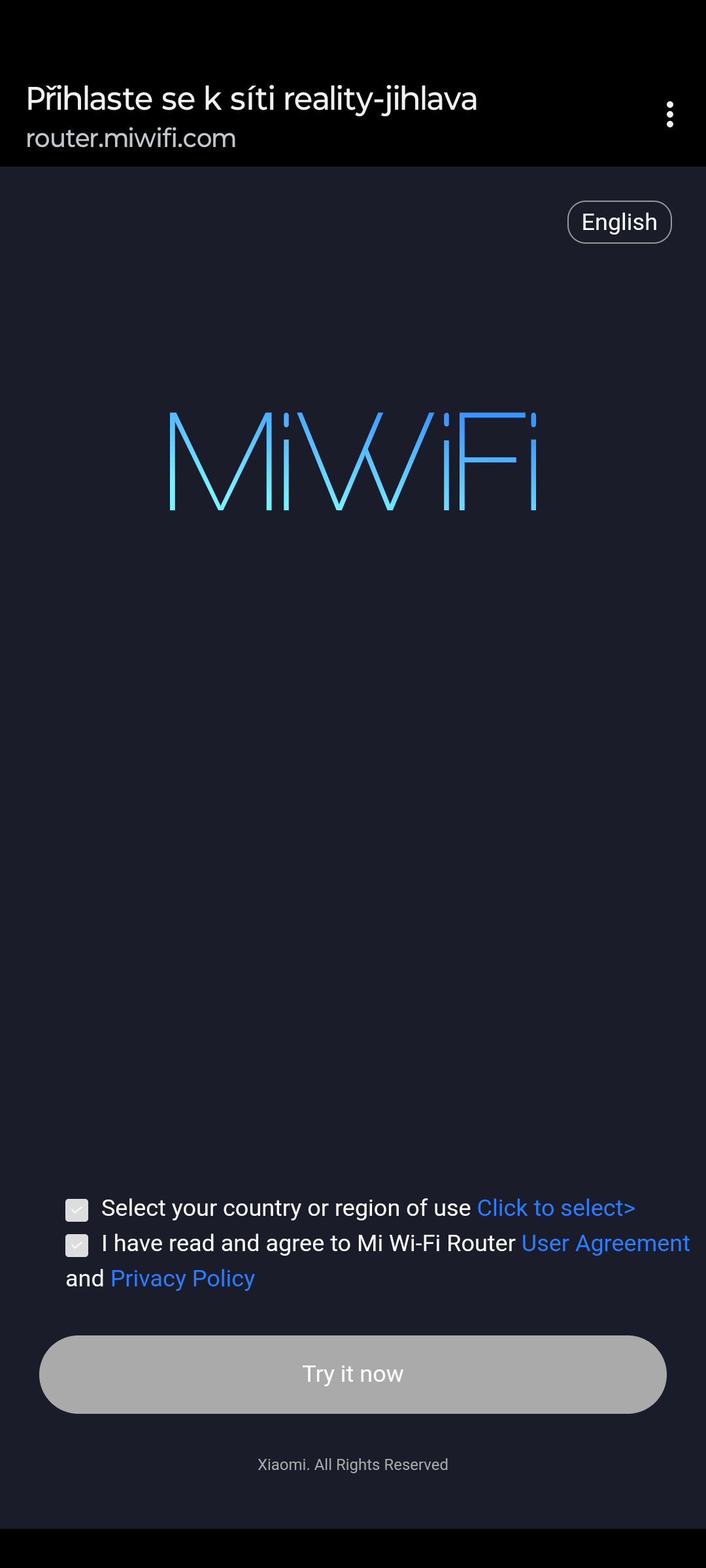Toggle the agreement checkbox for Mi Wi-Fi Router
Image resolution: width=706 pixels, height=1568 pixels.
(77, 1245)
